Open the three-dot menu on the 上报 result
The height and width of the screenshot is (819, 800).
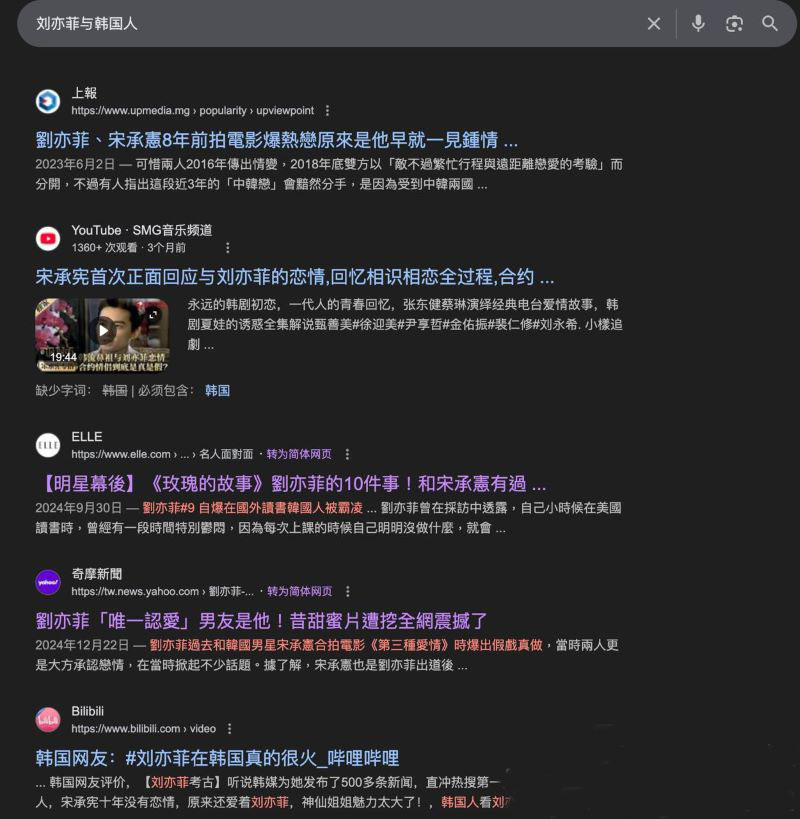tap(328, 111)
